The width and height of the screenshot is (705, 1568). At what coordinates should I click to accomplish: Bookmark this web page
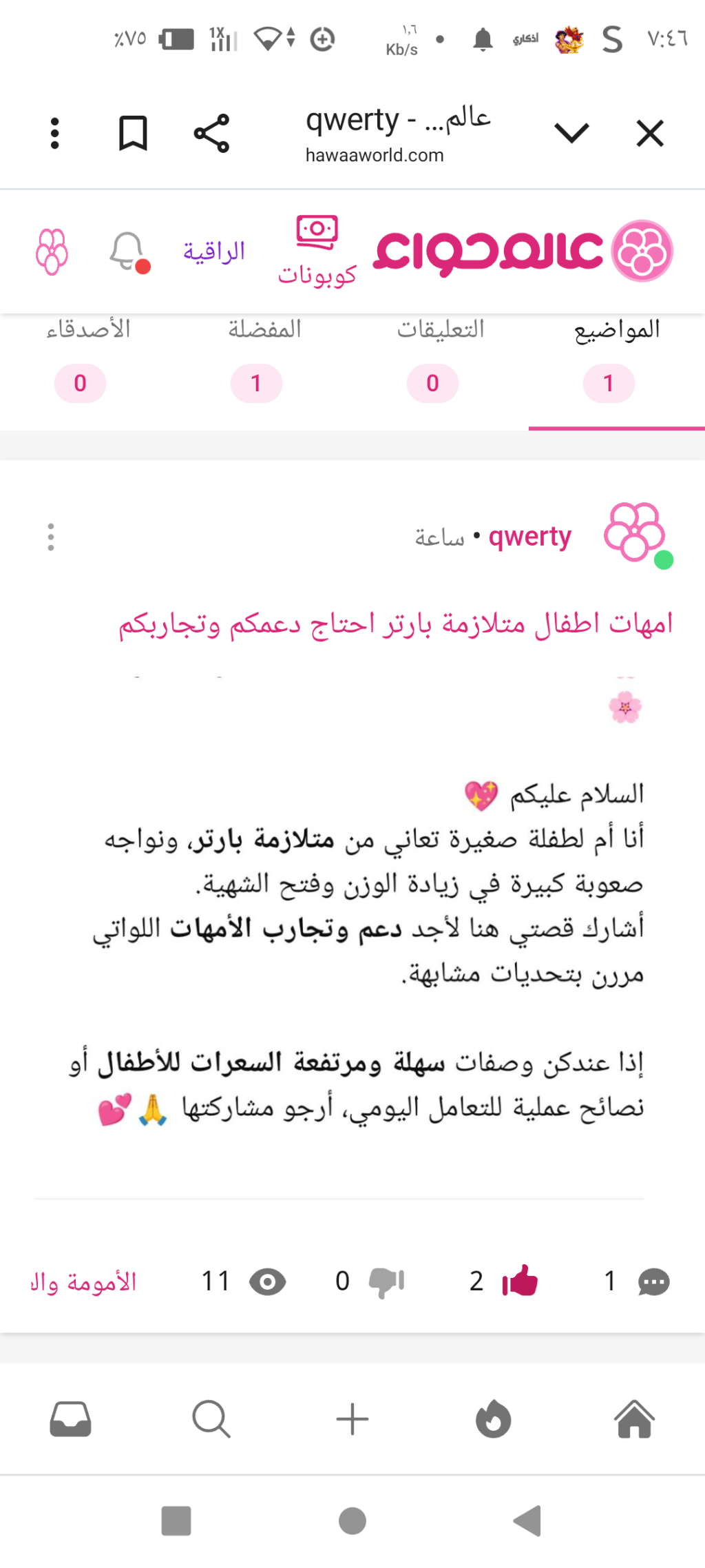point(133,133)
